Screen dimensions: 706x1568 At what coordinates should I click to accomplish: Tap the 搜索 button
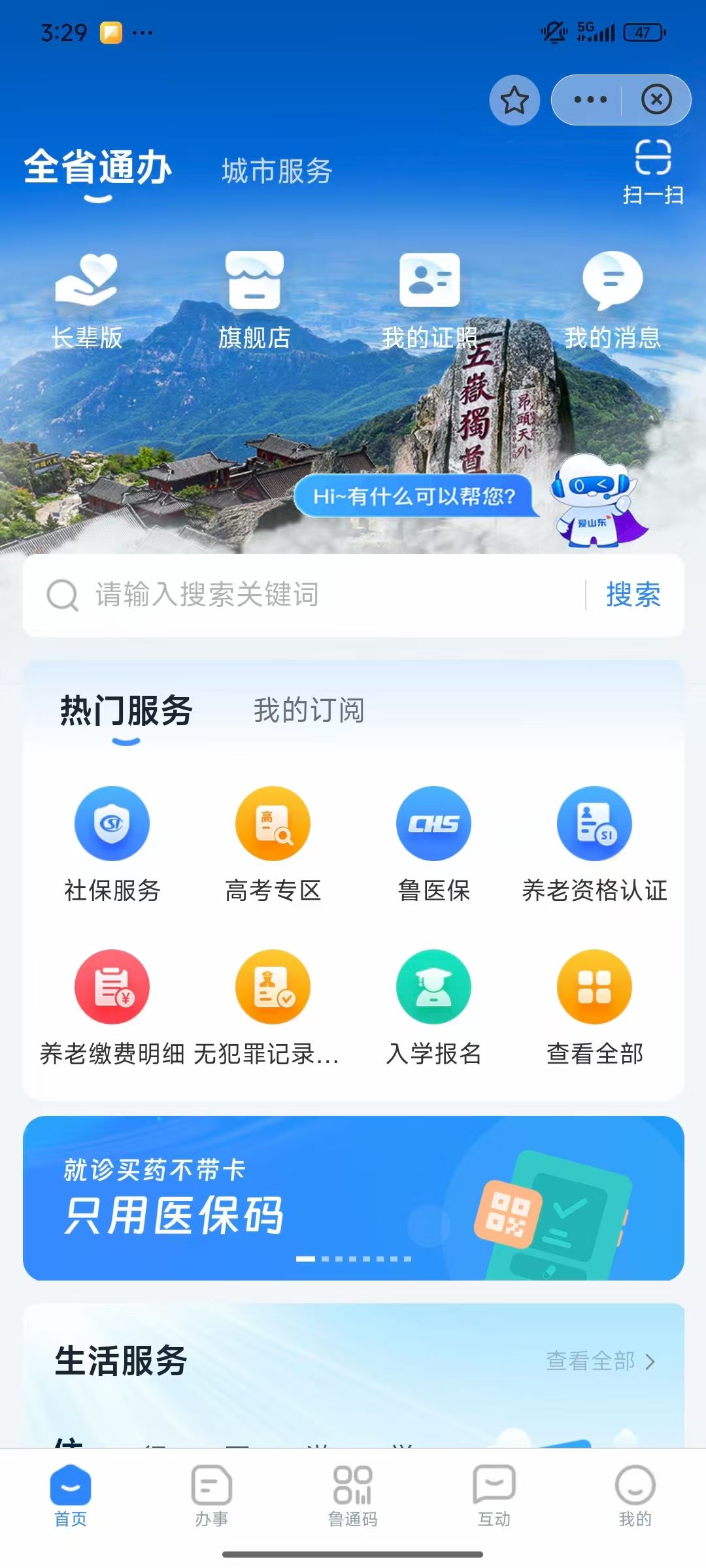633,595
